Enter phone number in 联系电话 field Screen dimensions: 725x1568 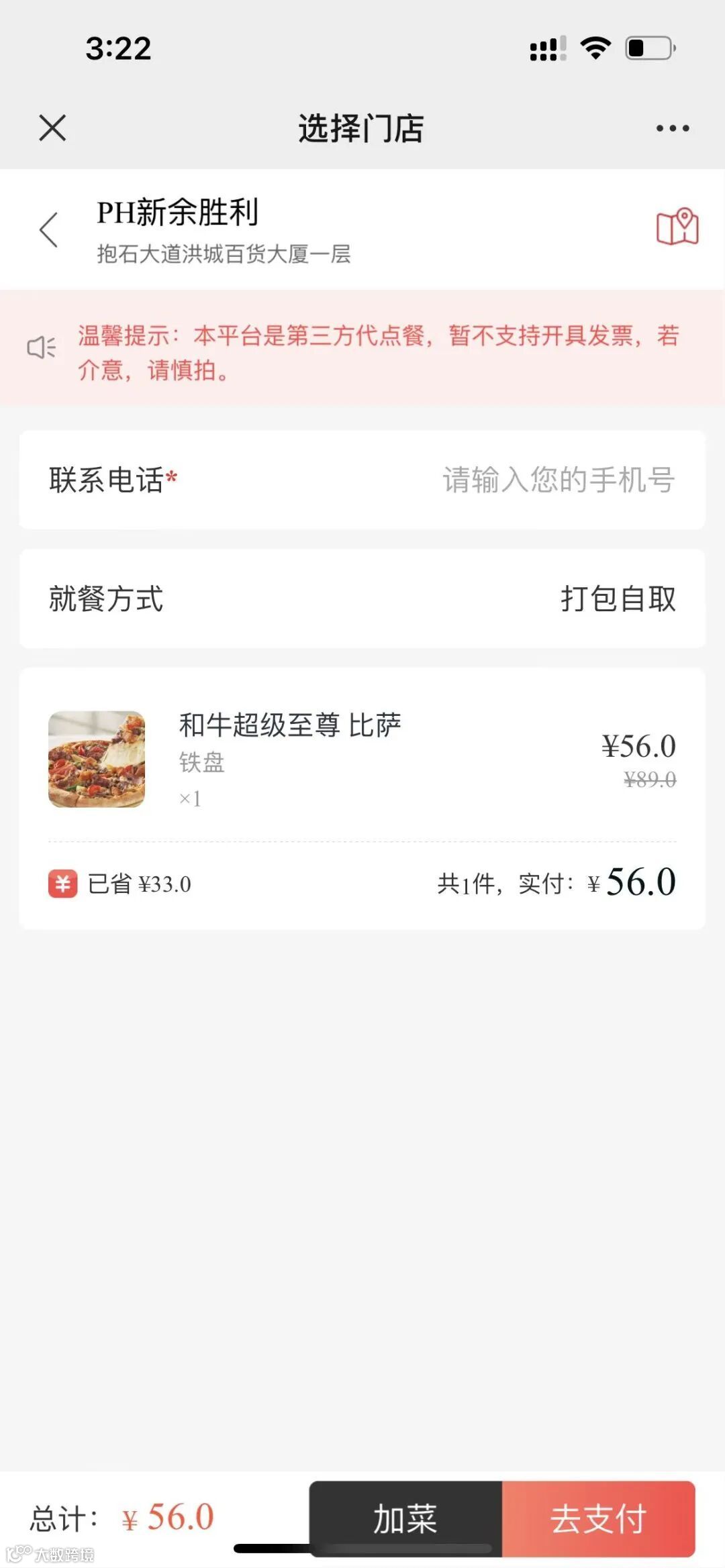pos(557,480)
